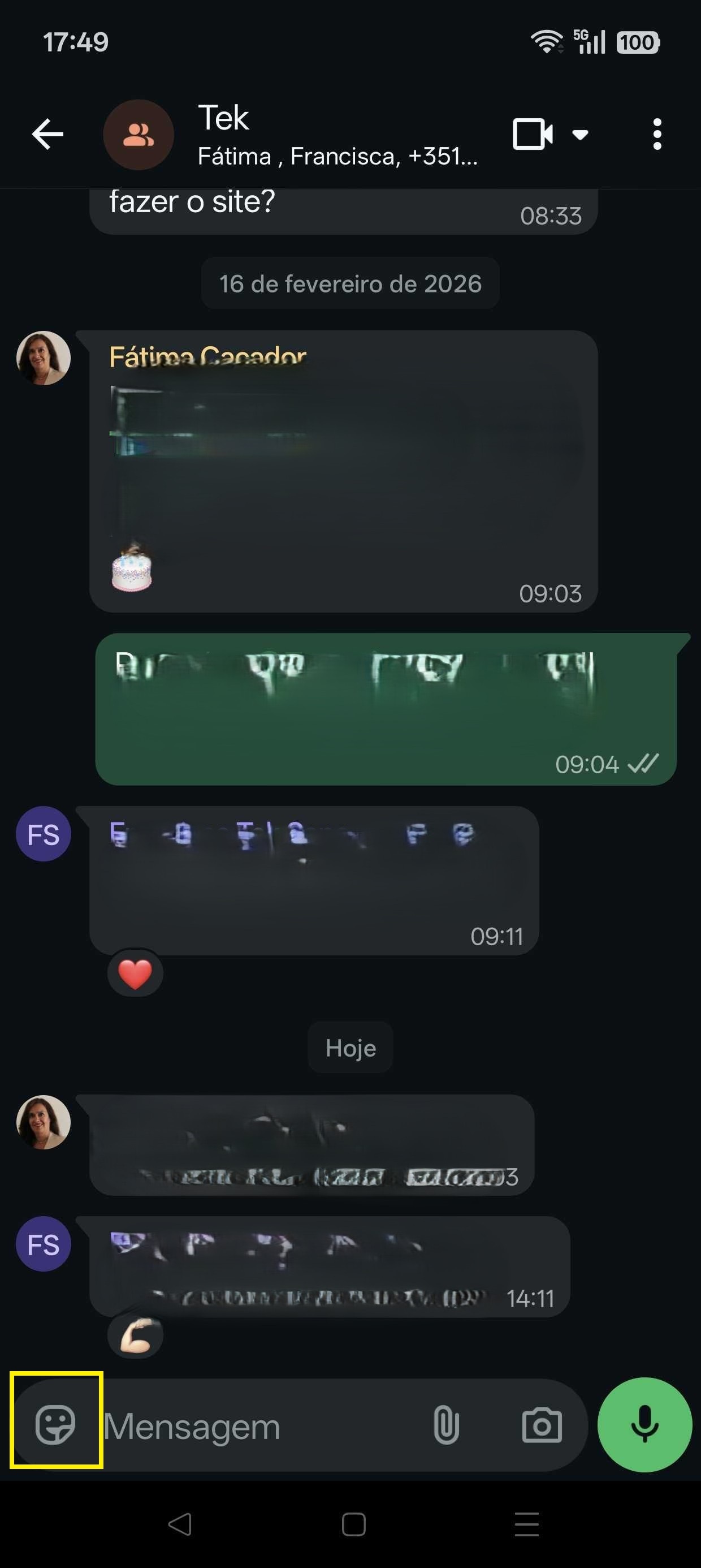This screenshot has width=701, height=1568.
Task: Go back to the chat list
Action: 47,134
